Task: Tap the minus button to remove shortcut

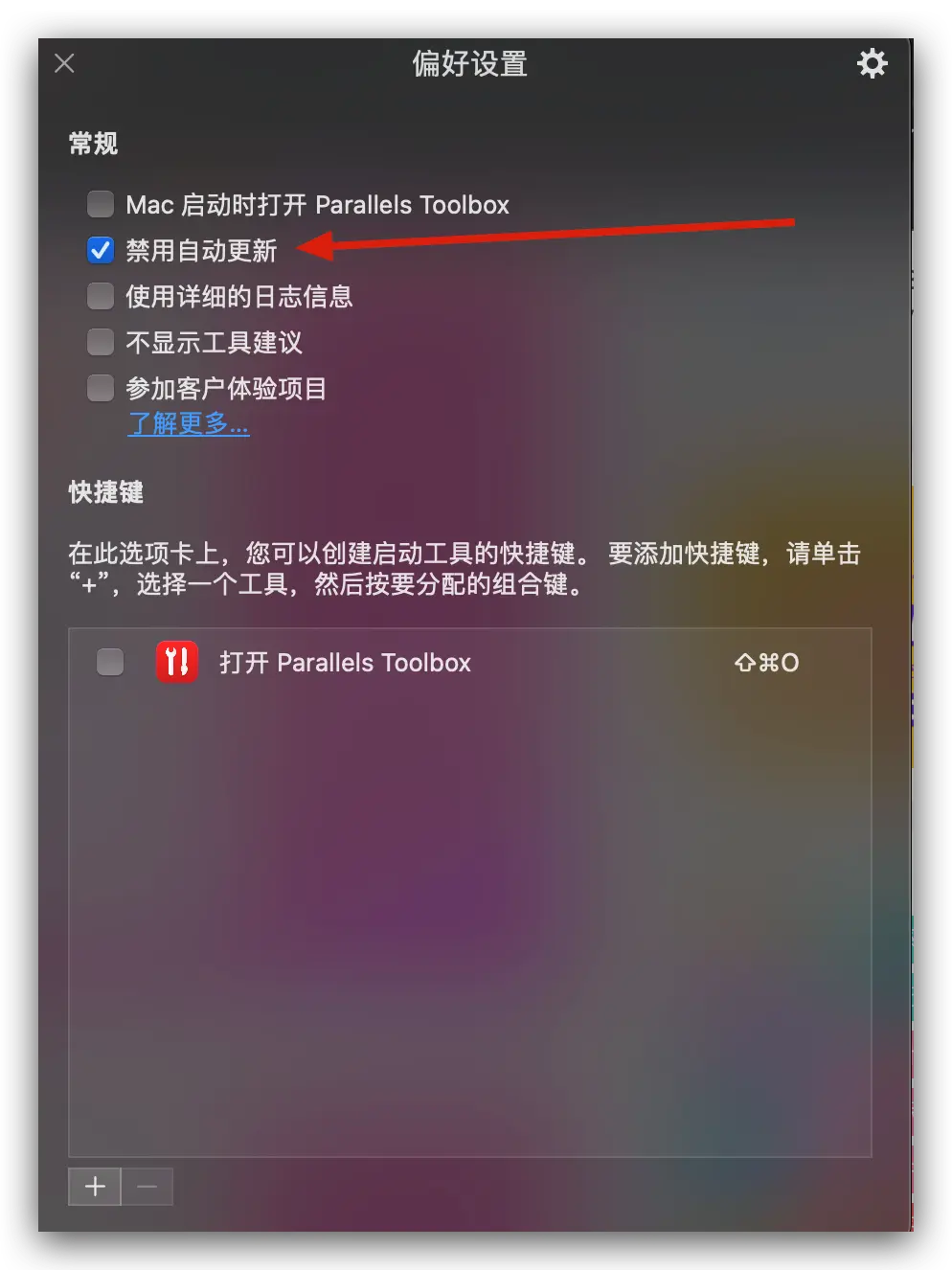Action: tap(147, 1187)
